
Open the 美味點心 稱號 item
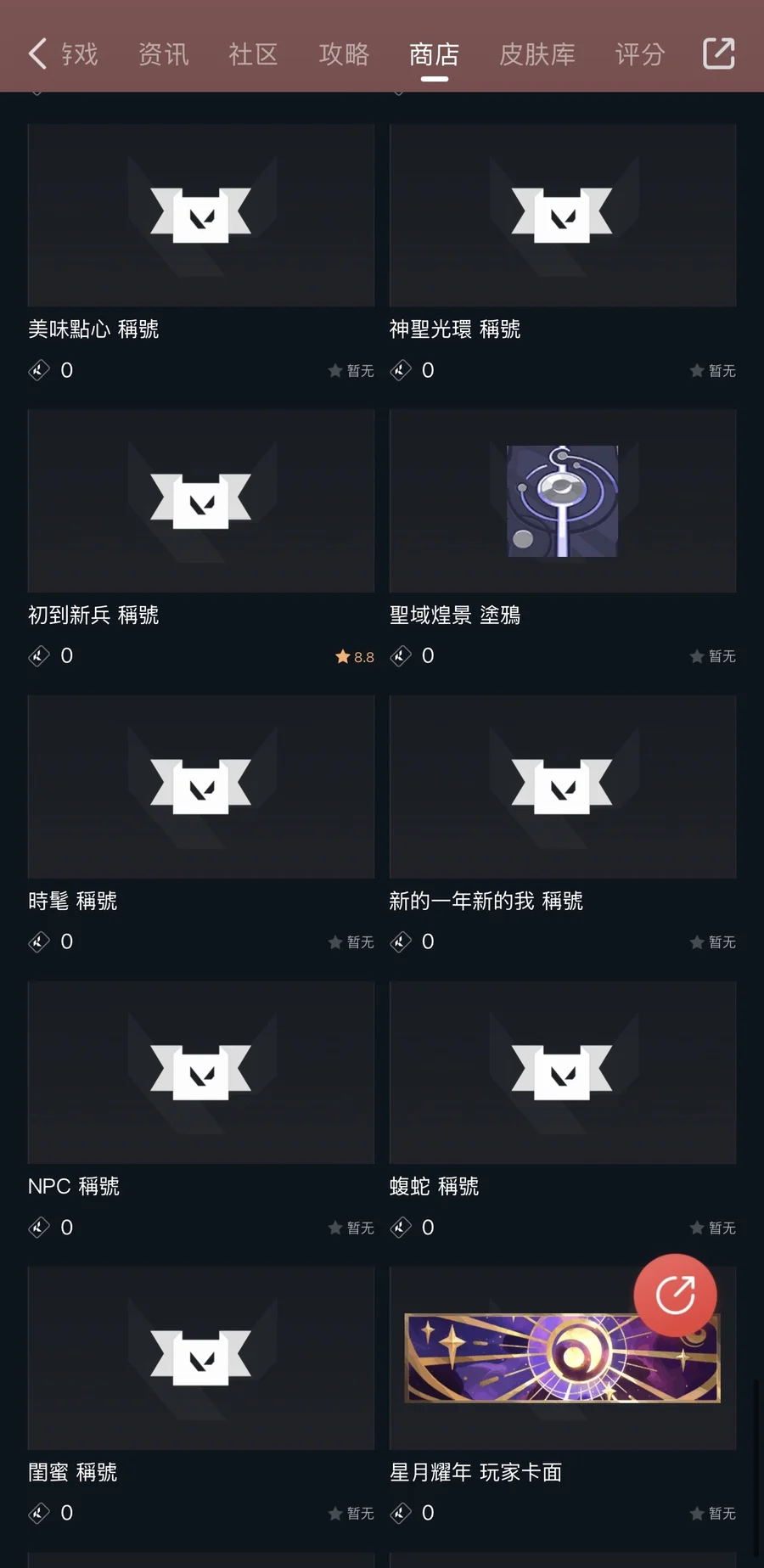[x=201, y=216]
